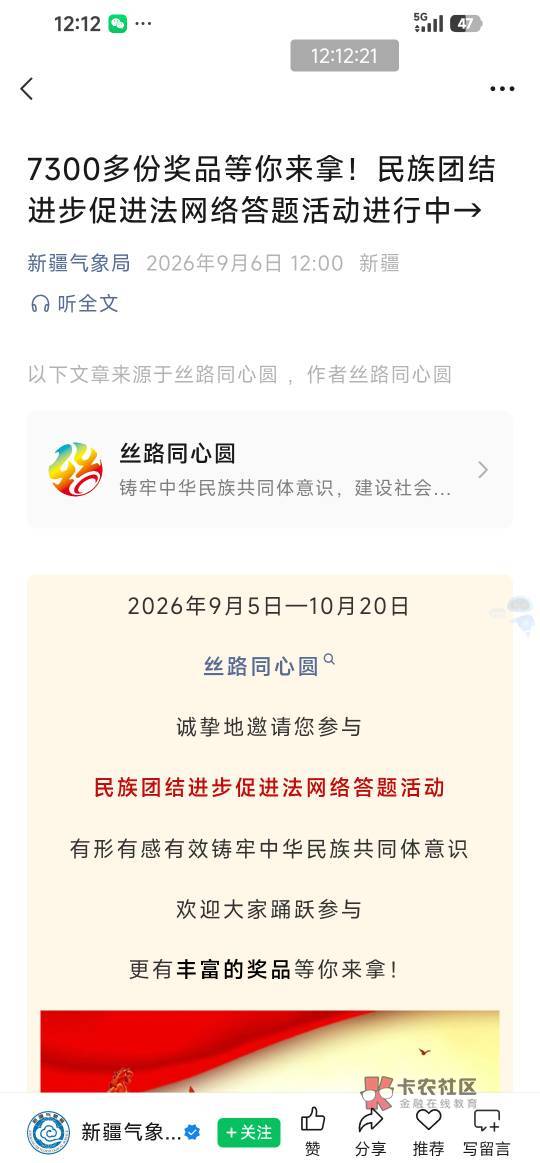The height and width of the screenshot is (1163, 540).
Task: Open the 新疆气象 profile in the bottom bar
Action: click(x=113, y=1133)
